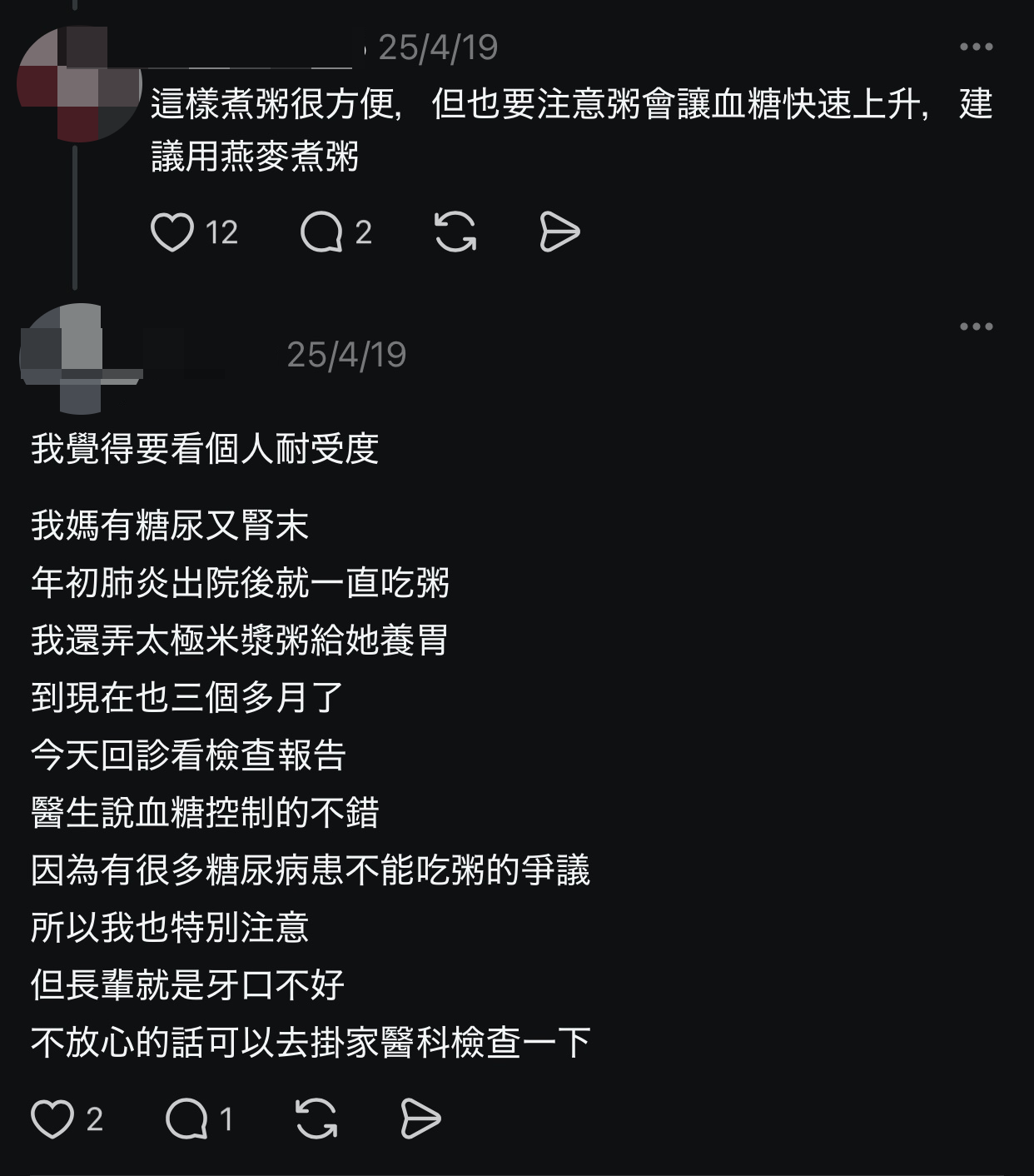The height and width of the screenshot is (1176, 1034).
Task: Open comments under the 個人耐受度 reply
Action: [187, 1119]
